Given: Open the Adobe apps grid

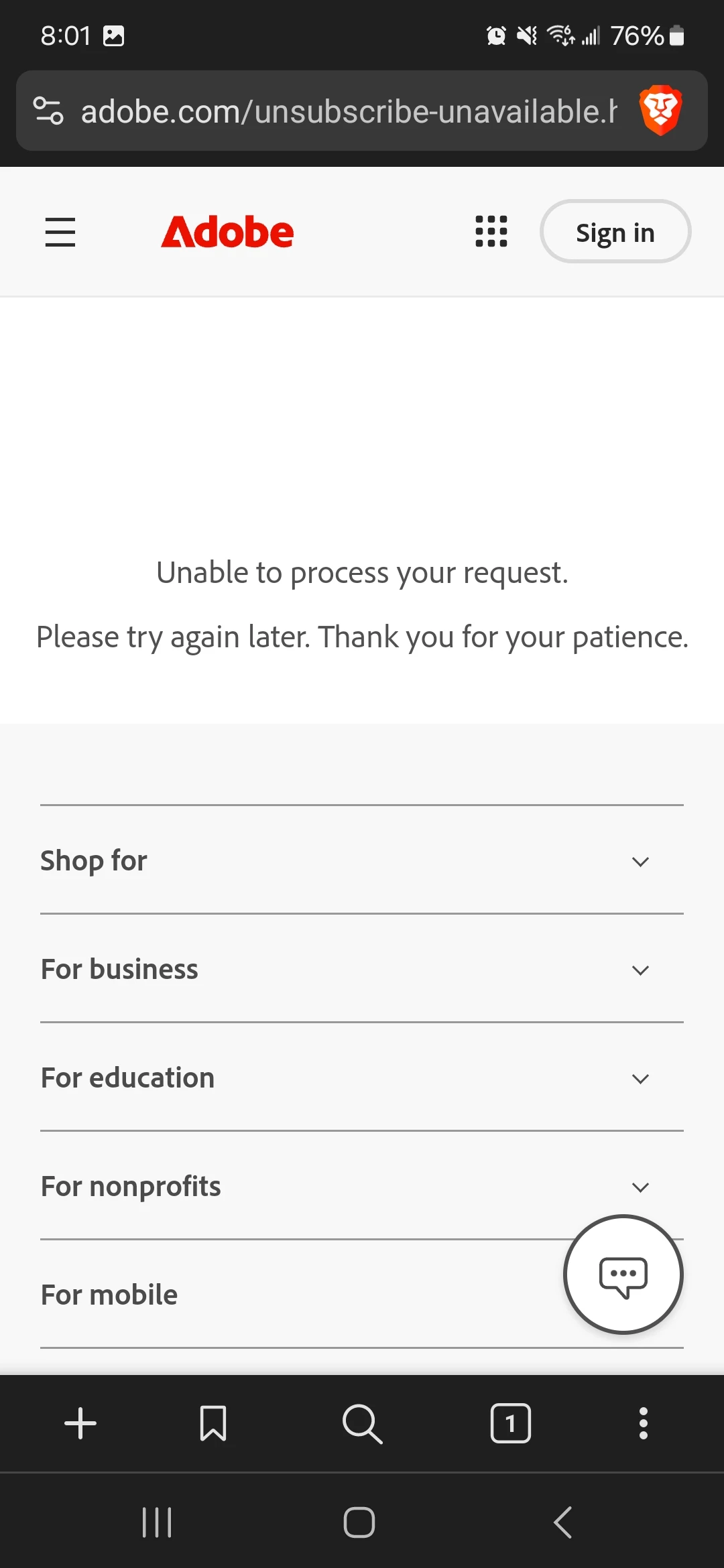Looking at the screenshot, I should (491, 232).
